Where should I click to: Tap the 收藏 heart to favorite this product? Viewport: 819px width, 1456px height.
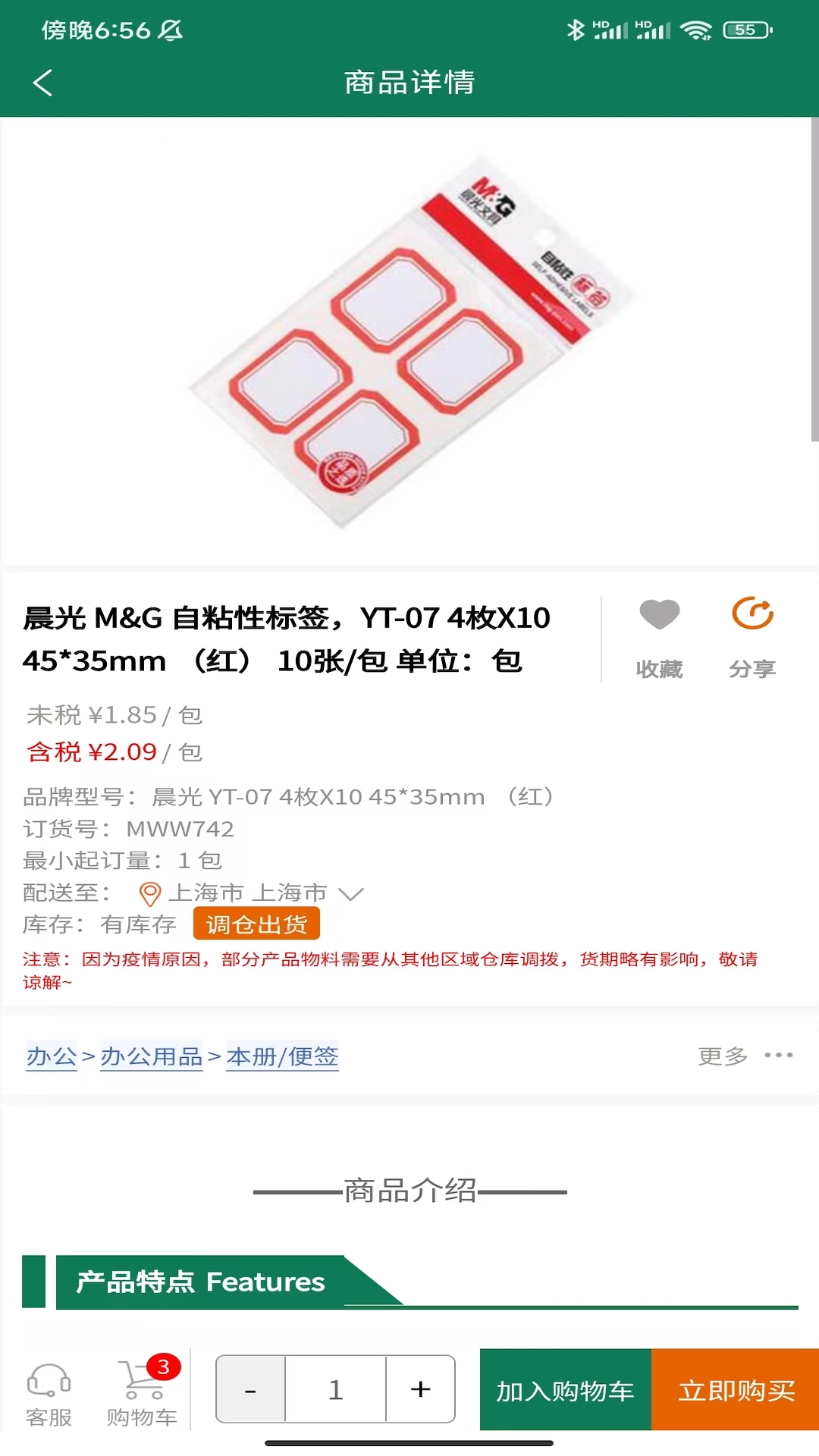(x=661, y=616)
